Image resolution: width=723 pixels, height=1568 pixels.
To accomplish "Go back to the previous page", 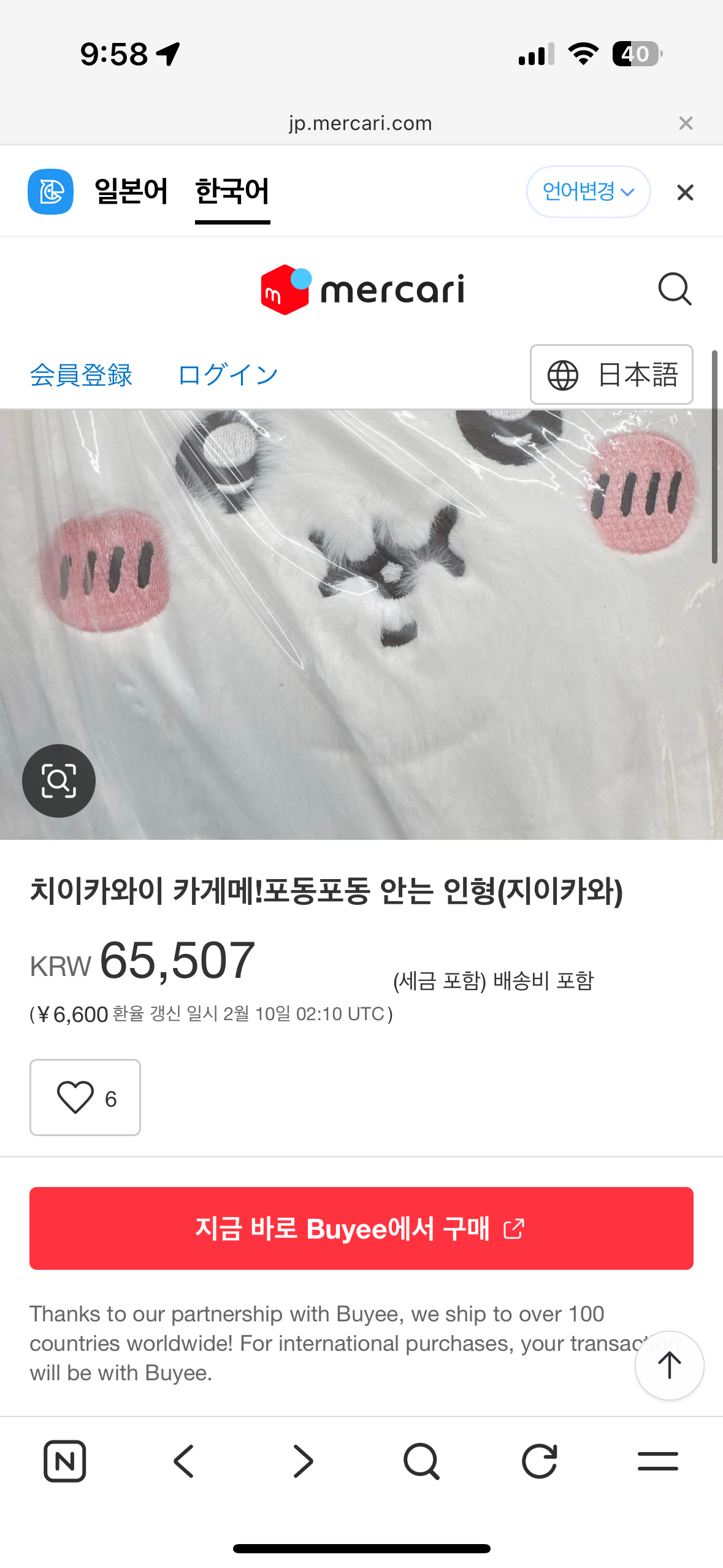I will (184, 1461).
